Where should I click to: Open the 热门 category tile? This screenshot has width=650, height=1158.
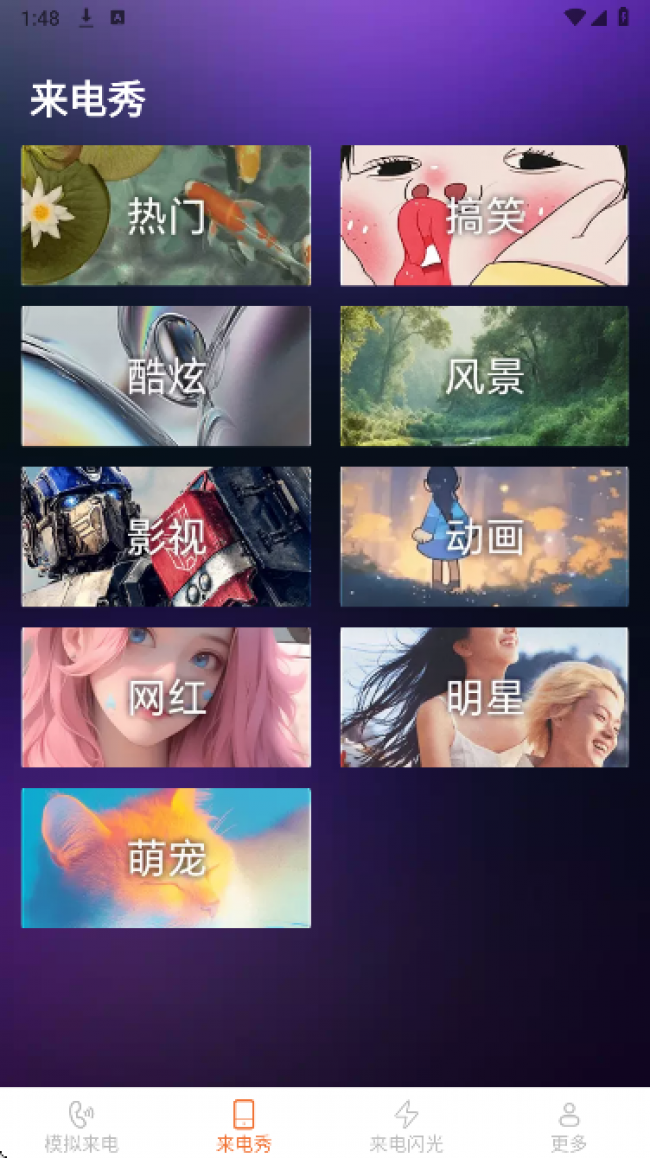click(x=166, y=216)
